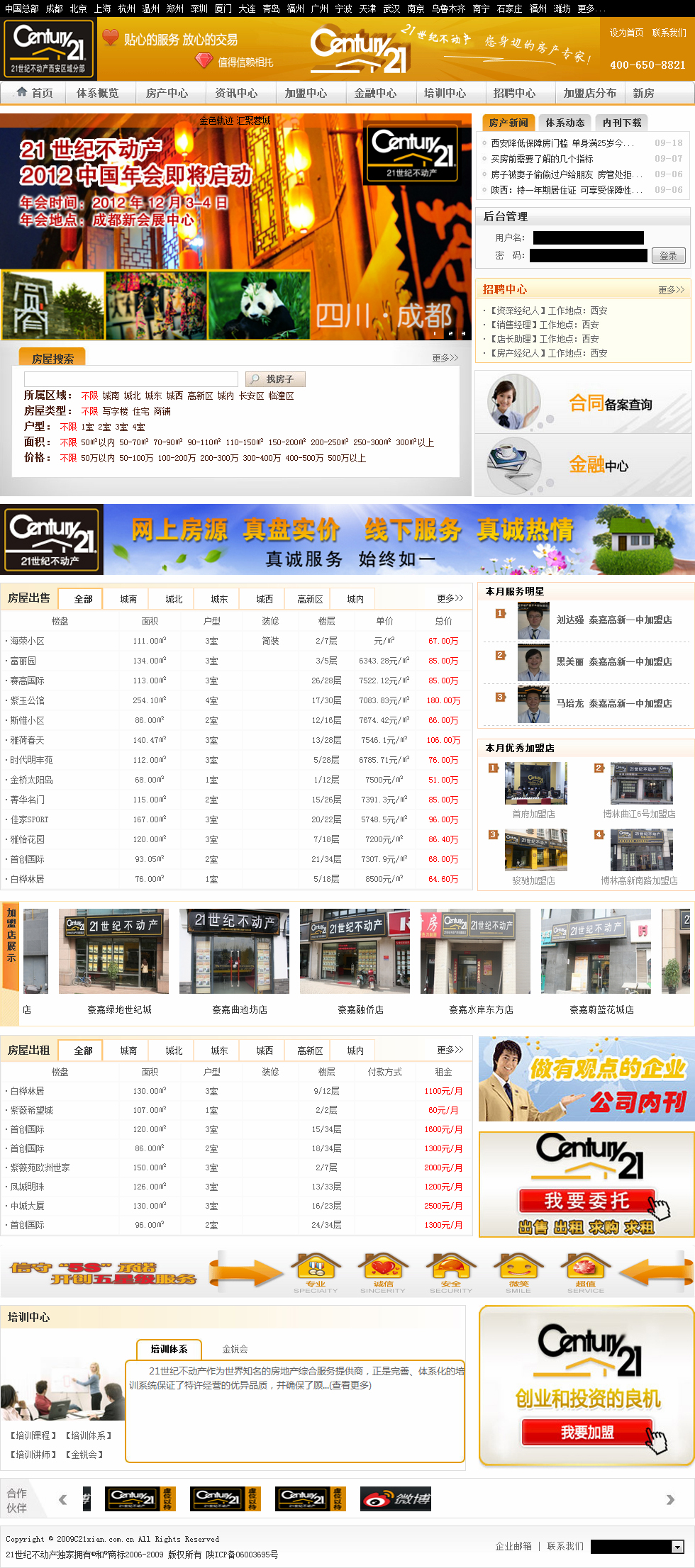Viewport: 695px width, 1568px height.
Task: Tap the 登录 button in 后台管理
Action: coord(669,256)
